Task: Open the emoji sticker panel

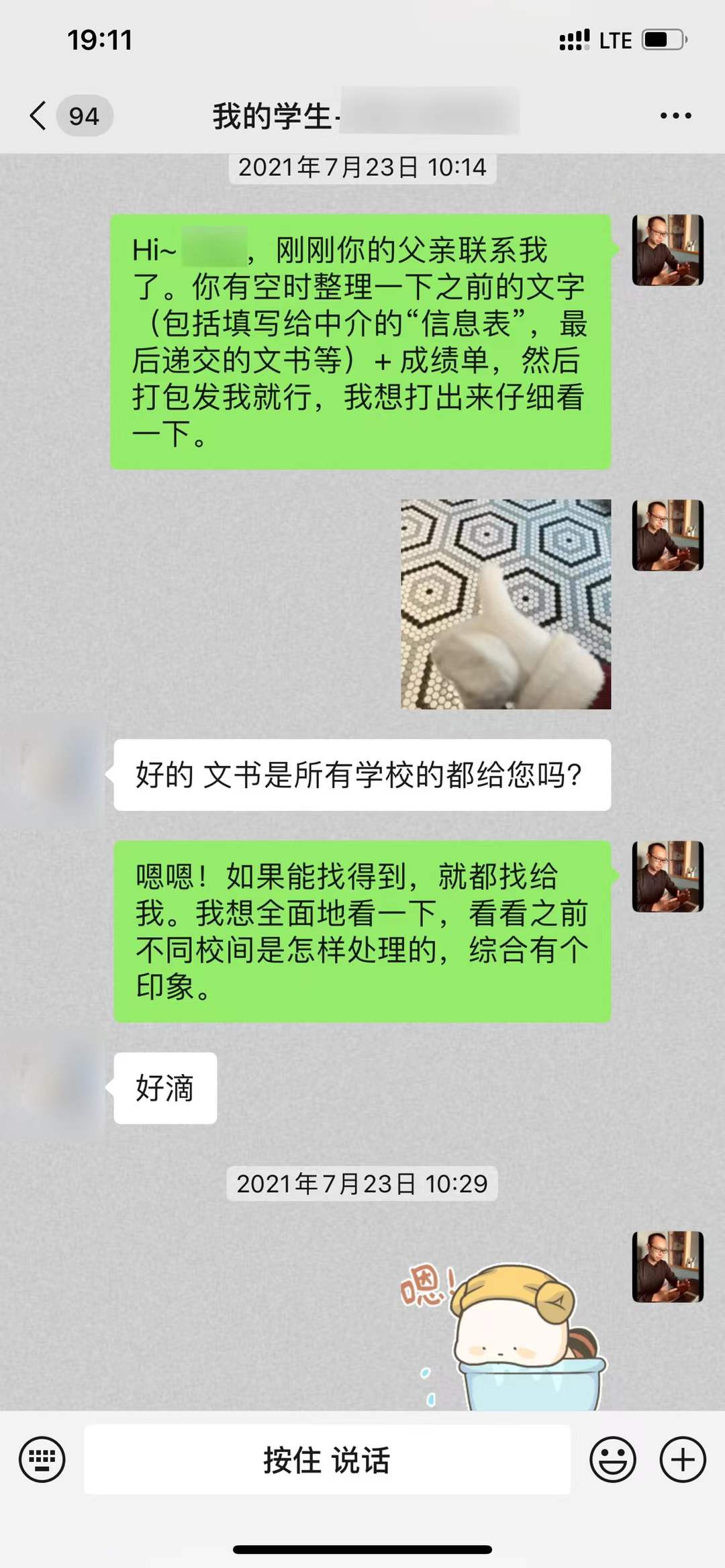Action: point(612,1459)
